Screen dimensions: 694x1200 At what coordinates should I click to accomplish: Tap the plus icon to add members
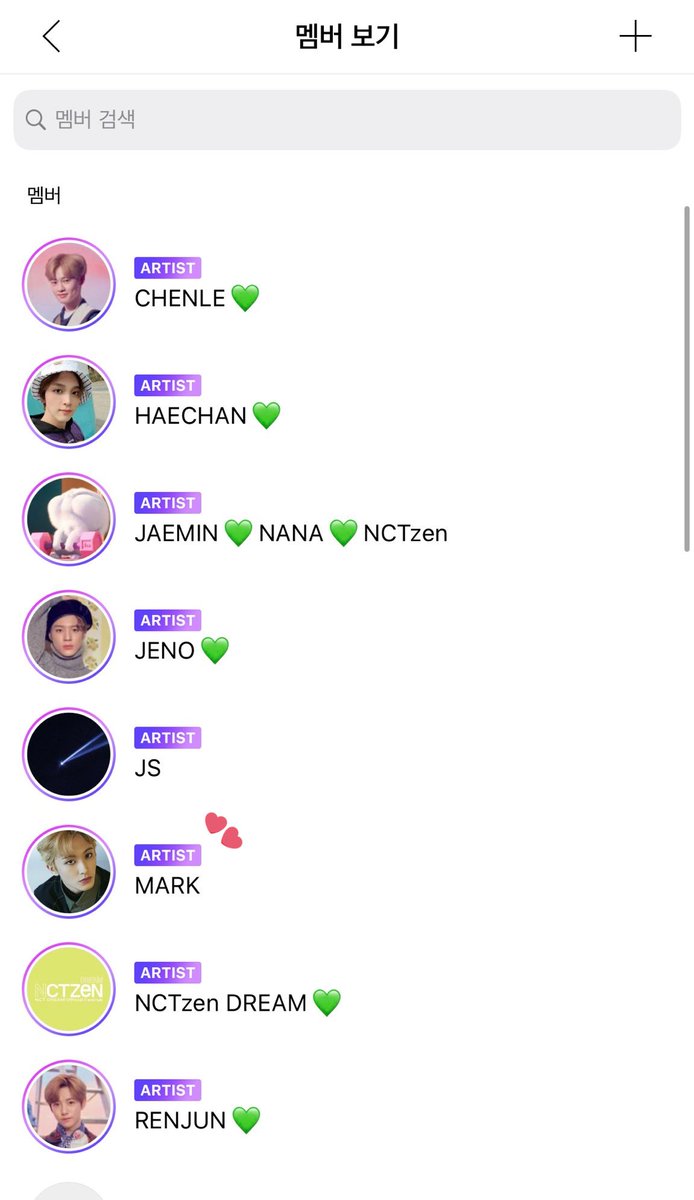[635, 37]
